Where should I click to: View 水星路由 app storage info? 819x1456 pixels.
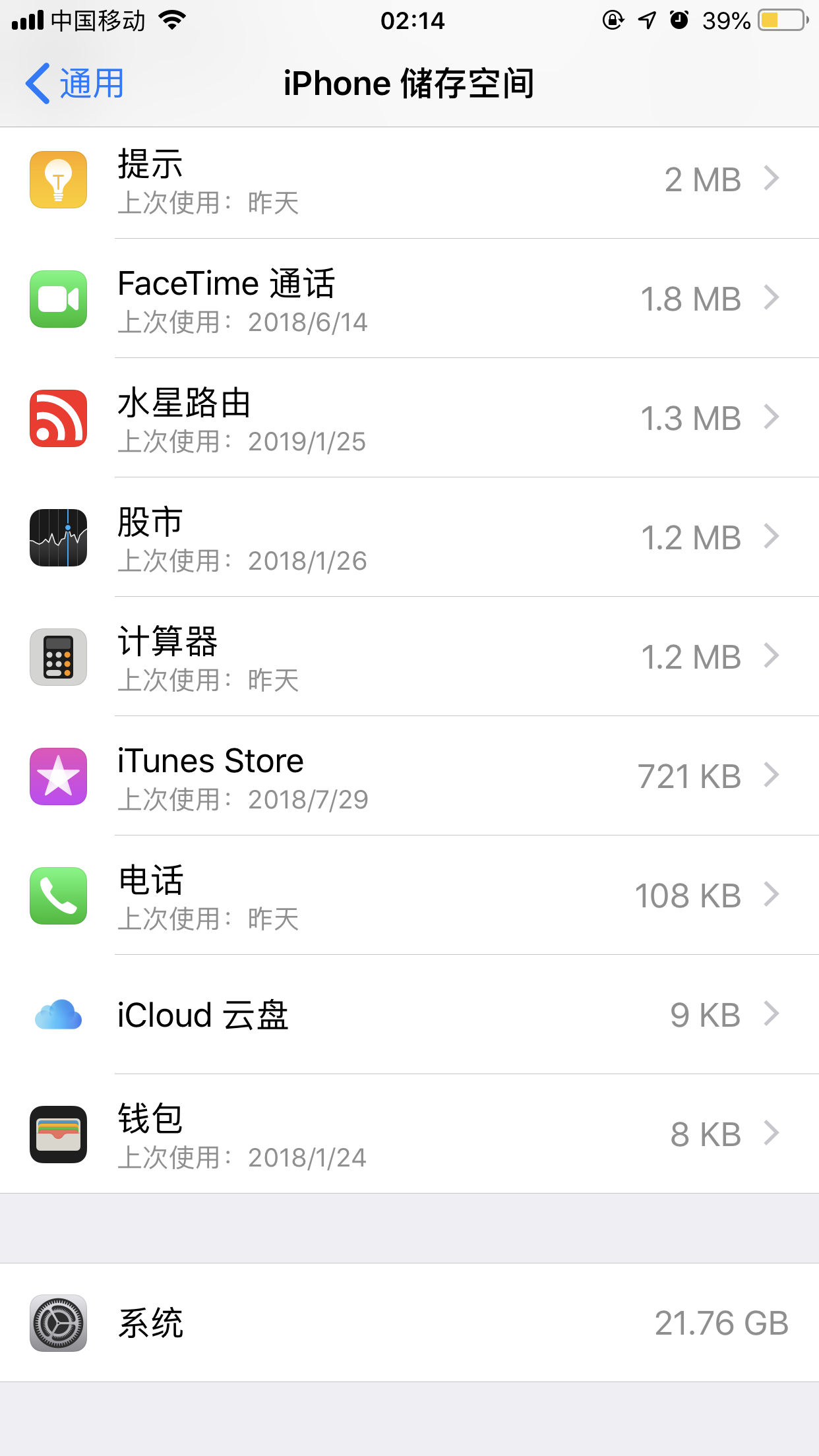(x=409, y=419)
